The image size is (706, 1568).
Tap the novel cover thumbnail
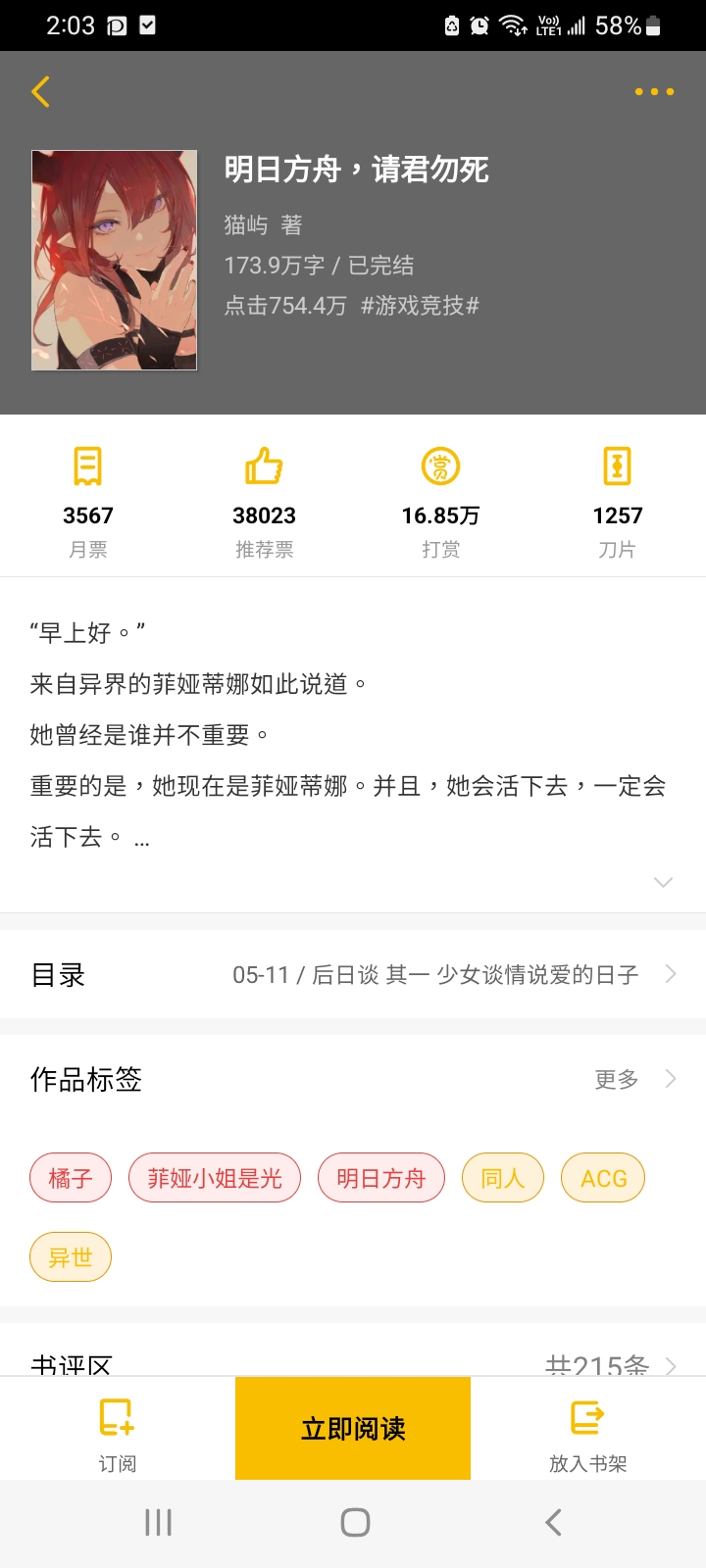click(114, 260)
